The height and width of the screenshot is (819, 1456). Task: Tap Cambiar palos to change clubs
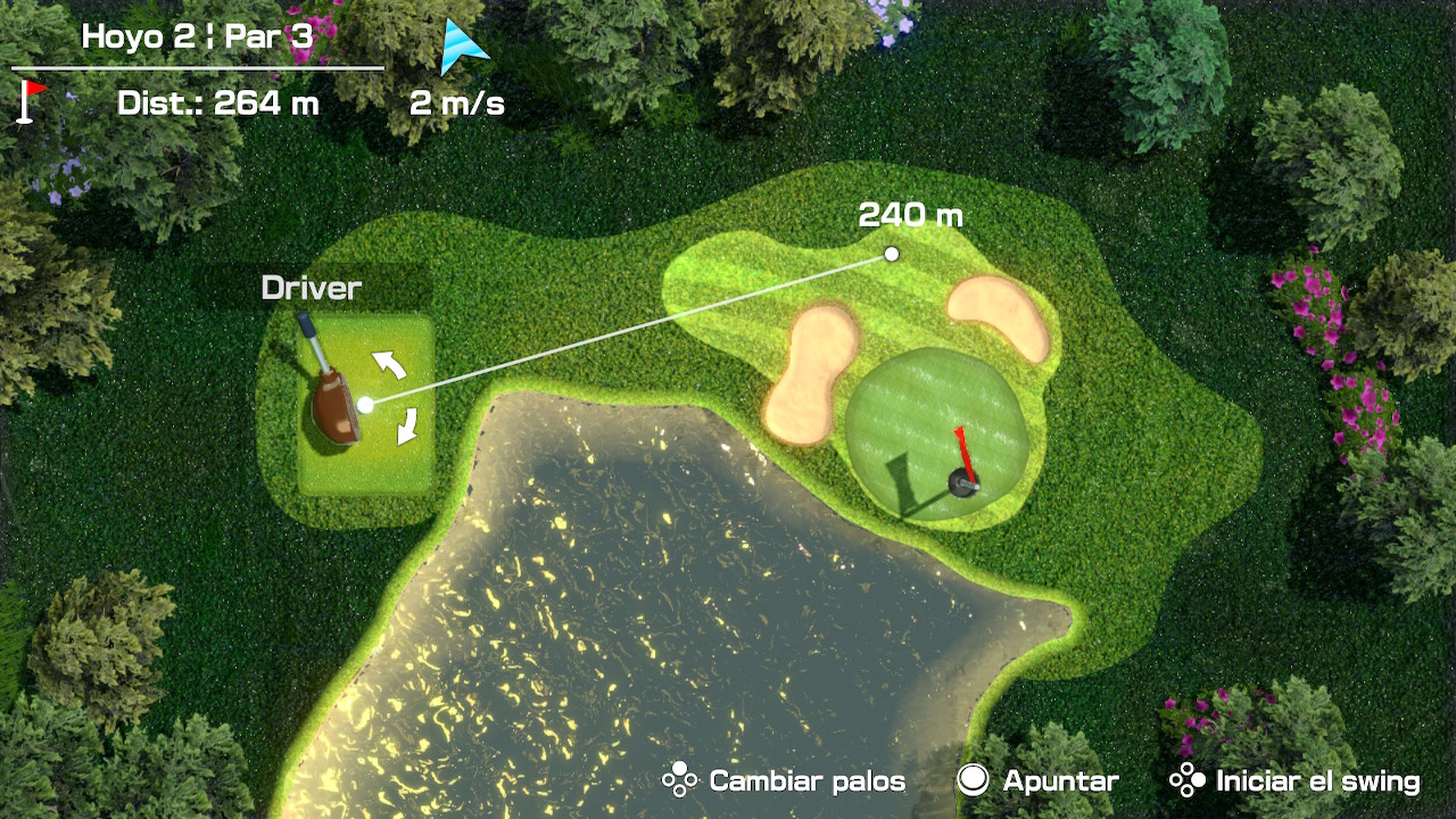click(784, 781)
